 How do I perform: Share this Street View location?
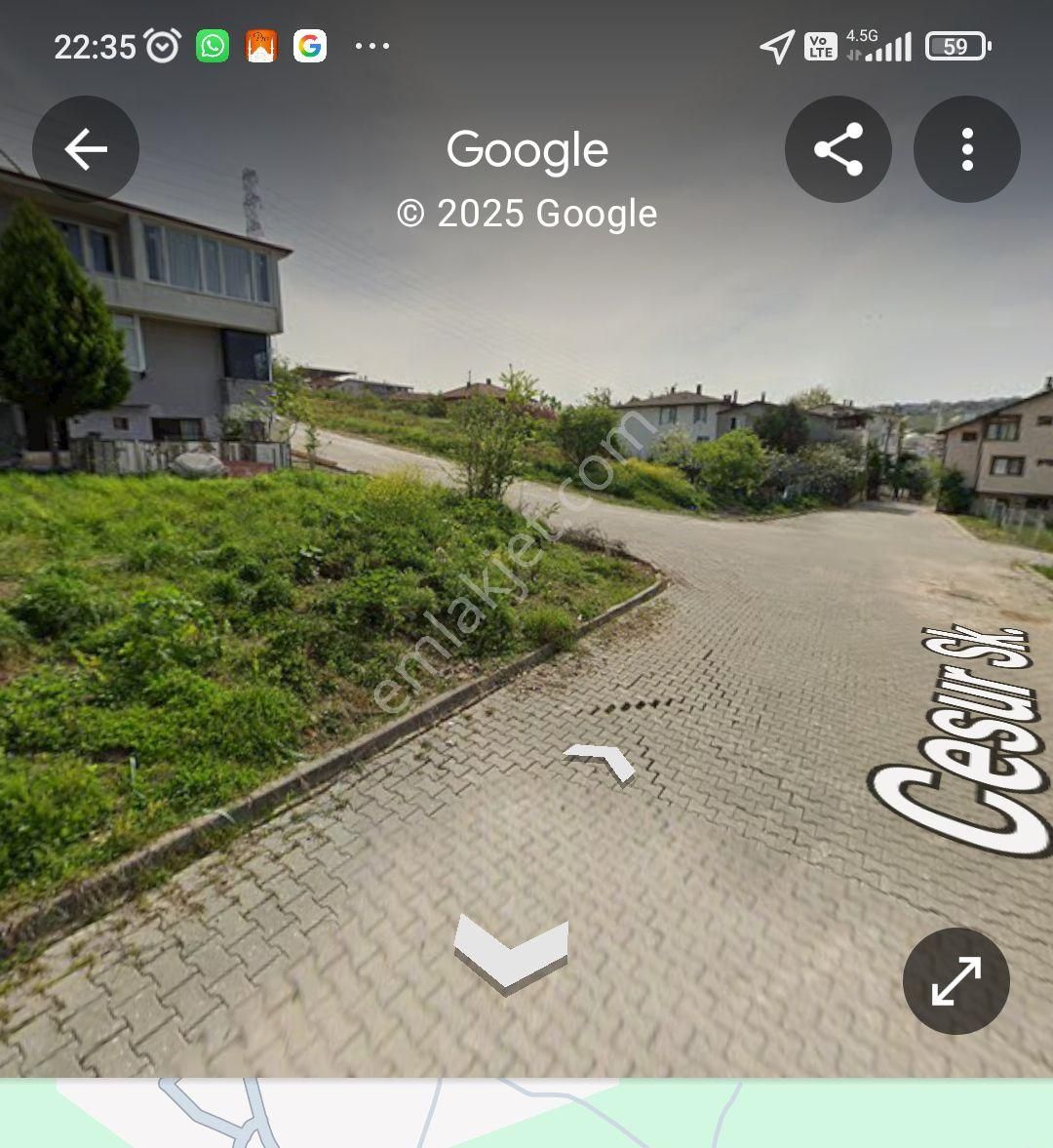click(x=838, y=149)
